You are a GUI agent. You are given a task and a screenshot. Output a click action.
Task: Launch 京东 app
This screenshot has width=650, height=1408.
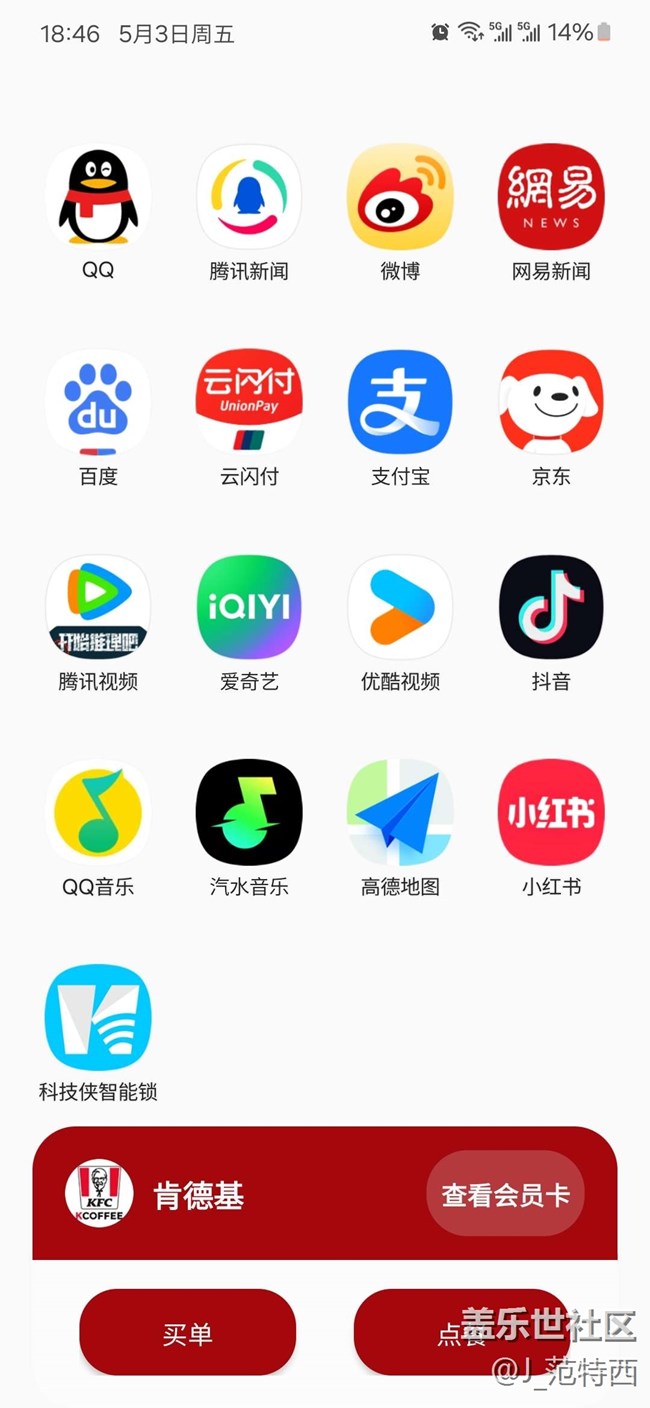point(551,402)
